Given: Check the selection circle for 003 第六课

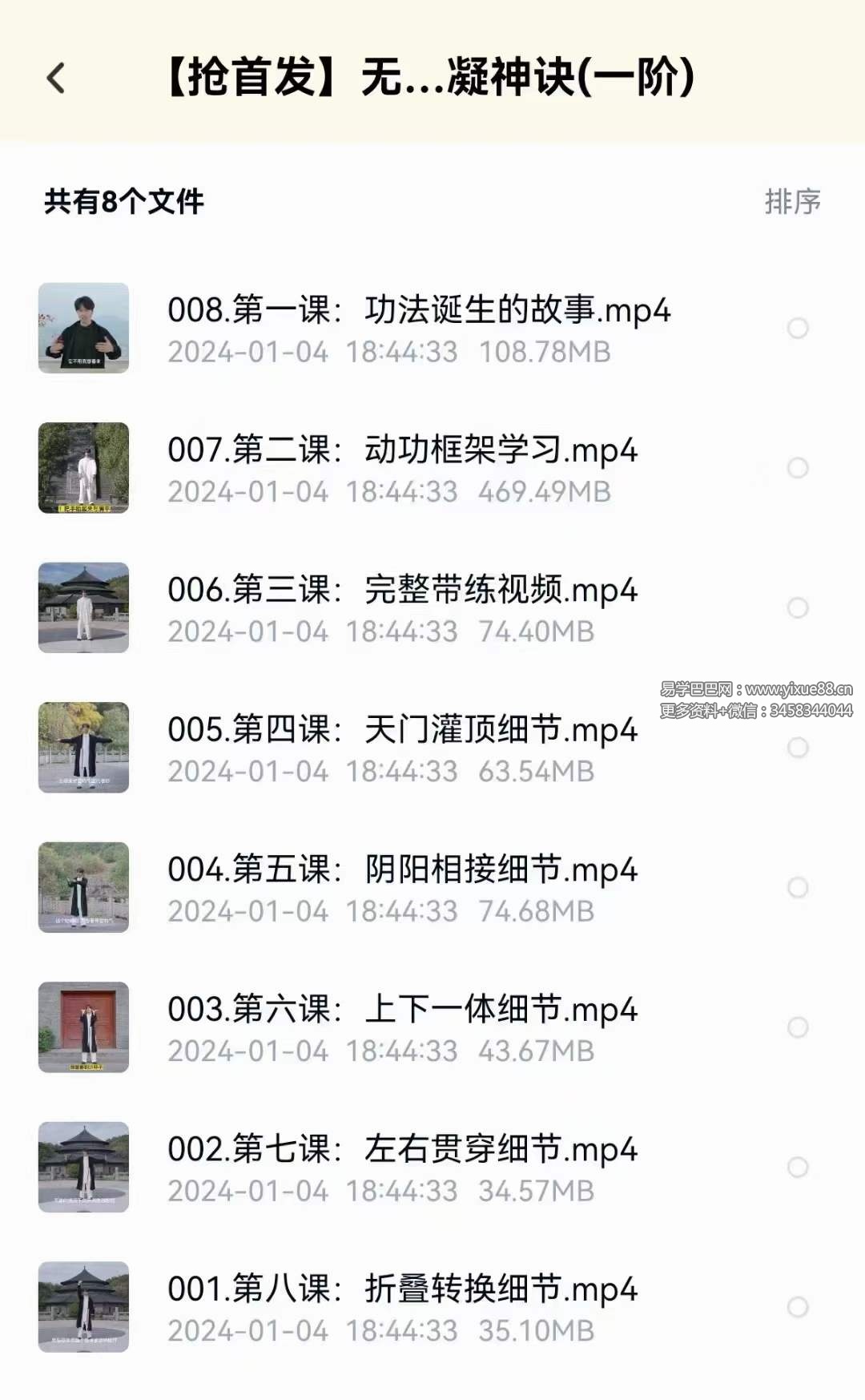Looking at the screenshot, I should (799, 1027).
